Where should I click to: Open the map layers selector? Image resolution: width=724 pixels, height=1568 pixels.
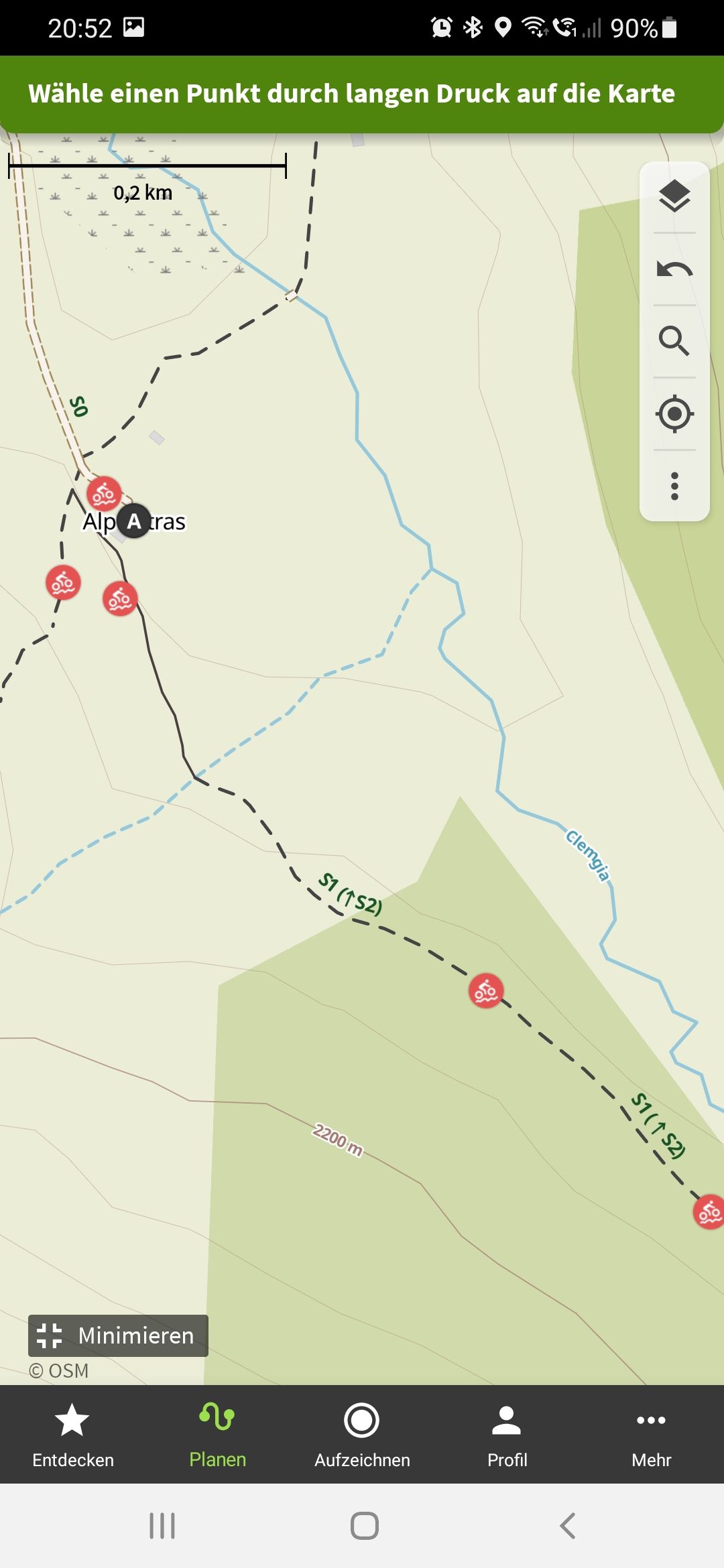coord(674,196)
